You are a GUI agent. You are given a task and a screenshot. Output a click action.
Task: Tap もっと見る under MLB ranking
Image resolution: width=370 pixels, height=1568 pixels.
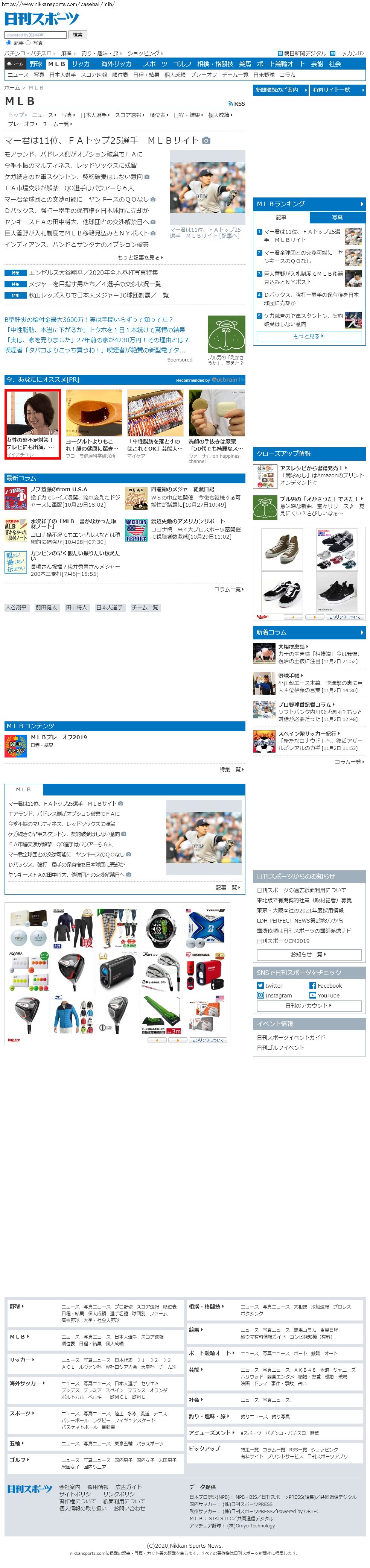click(x=309, y=336)
